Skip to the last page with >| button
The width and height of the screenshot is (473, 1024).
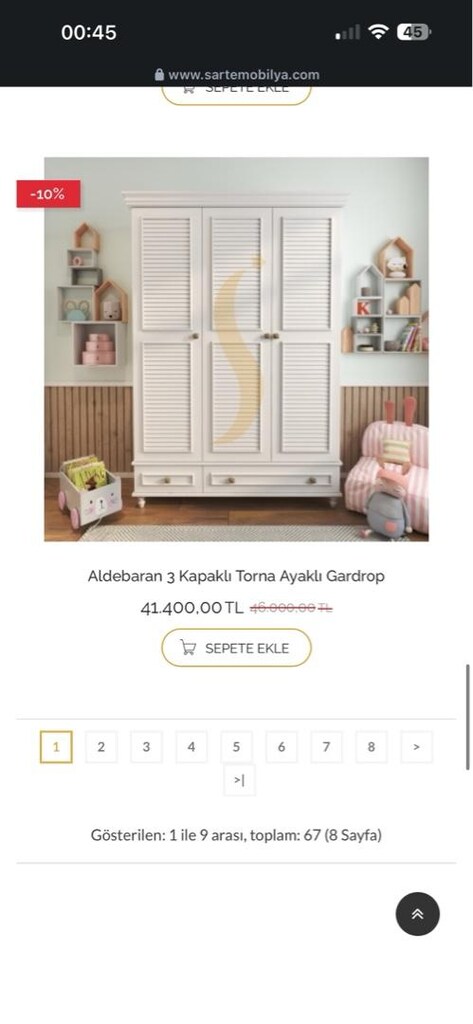239,780
